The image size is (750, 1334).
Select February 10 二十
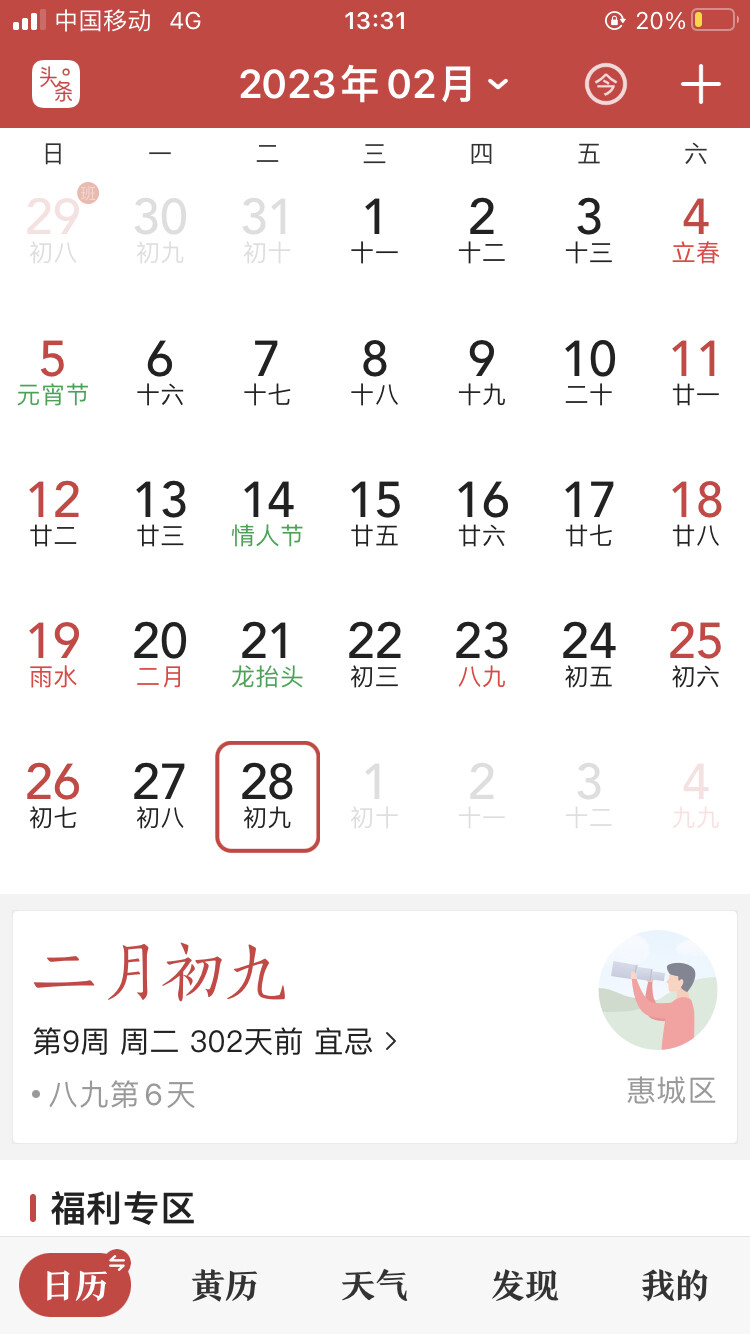(x=588, y=372)
